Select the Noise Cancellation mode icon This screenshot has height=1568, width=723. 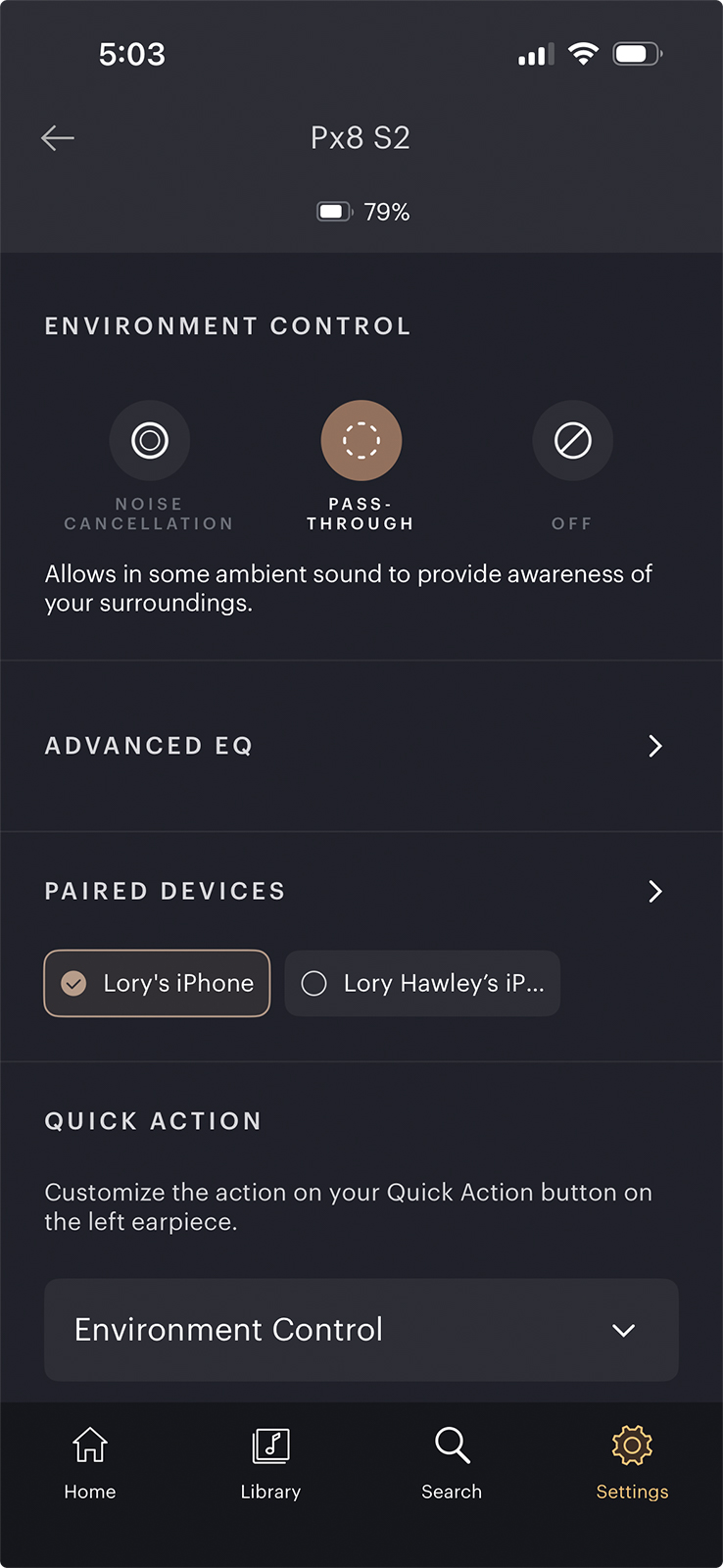[149, 440]
